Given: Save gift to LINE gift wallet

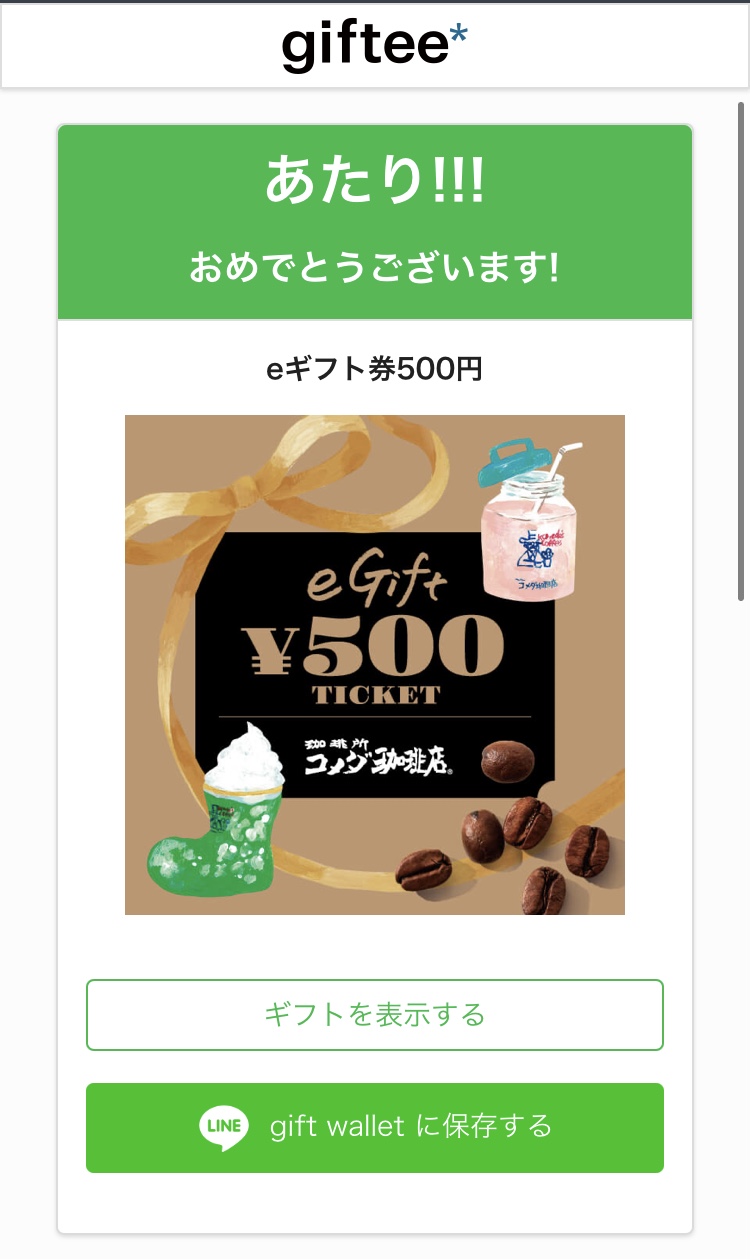Looking at the screenshot, I should tap(374, 1127).
